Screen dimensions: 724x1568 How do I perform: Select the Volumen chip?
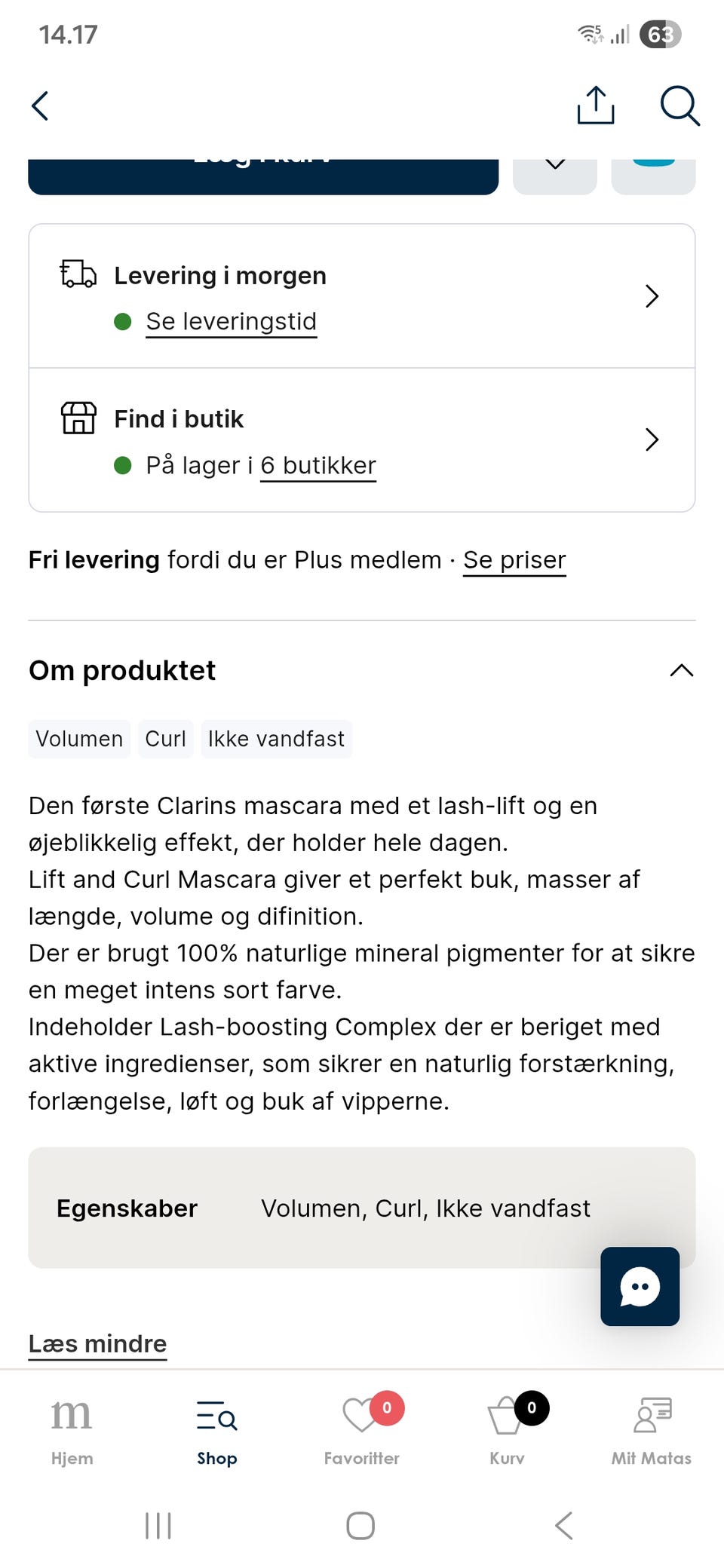click(79, 739)
